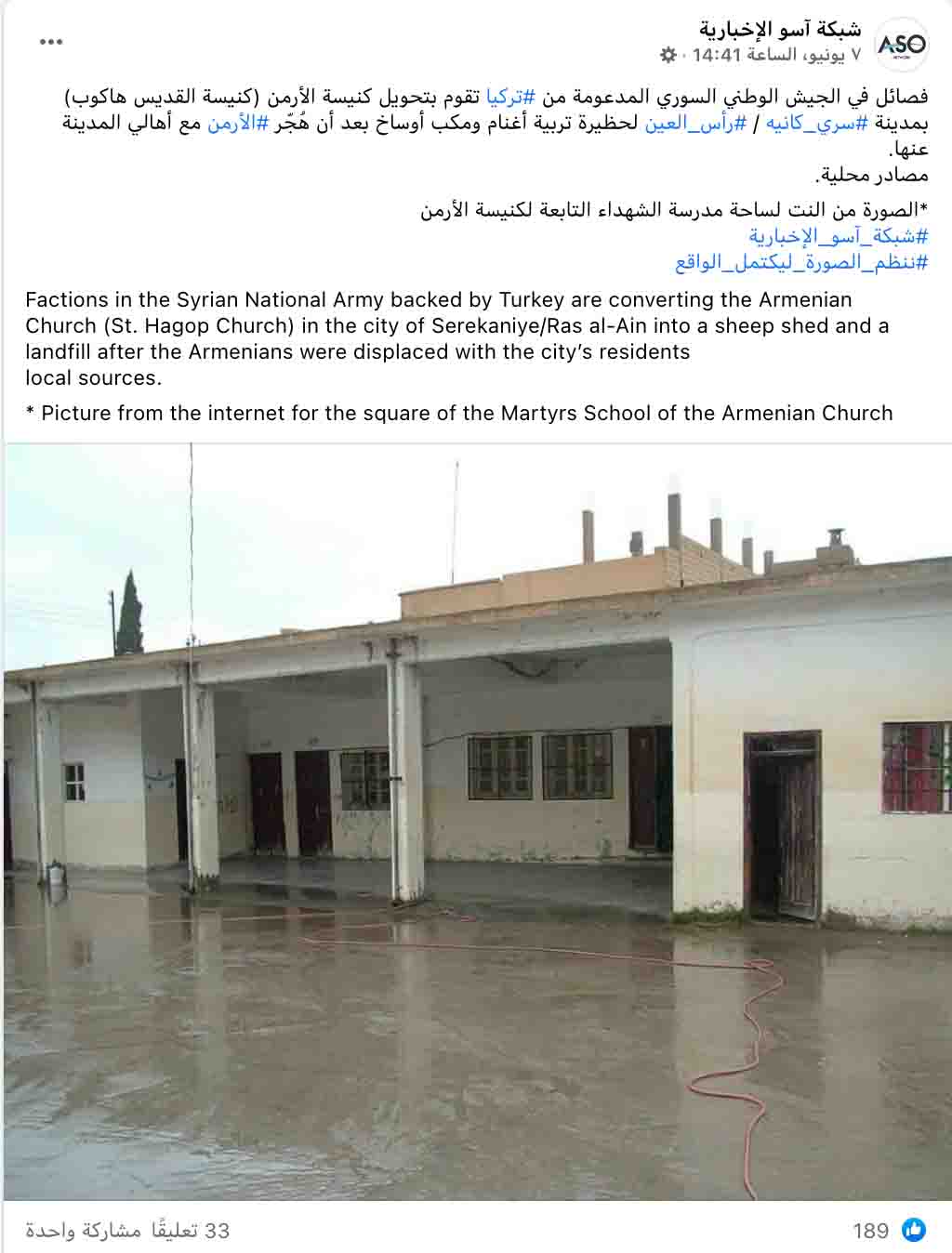View the 189 reactions list
This screenshot has width=952, height=1253.
pos(888,1230)
